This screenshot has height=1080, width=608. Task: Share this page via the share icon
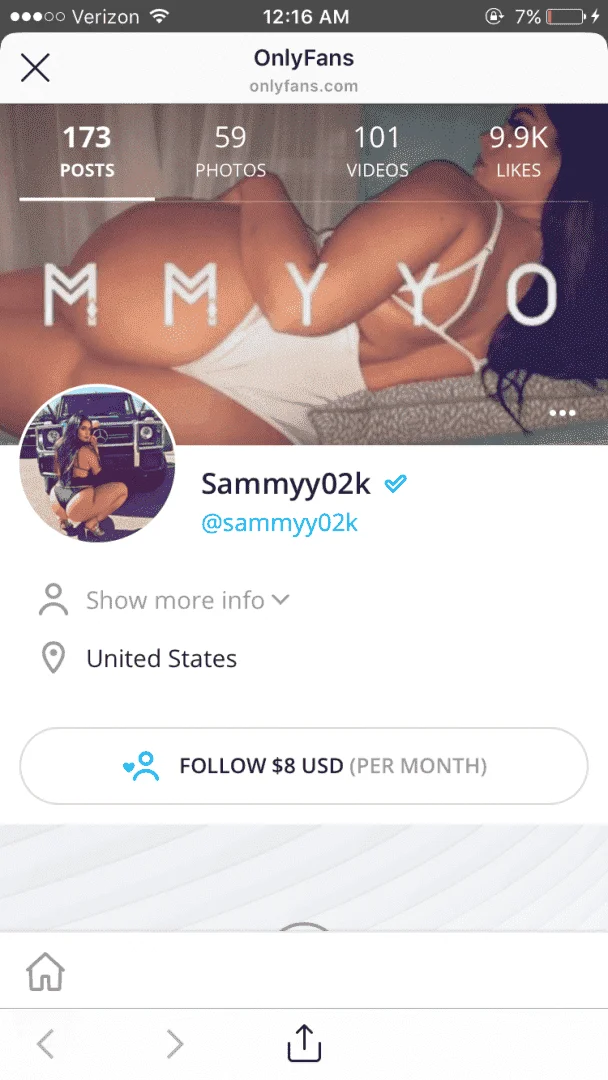click(304, 1043)
